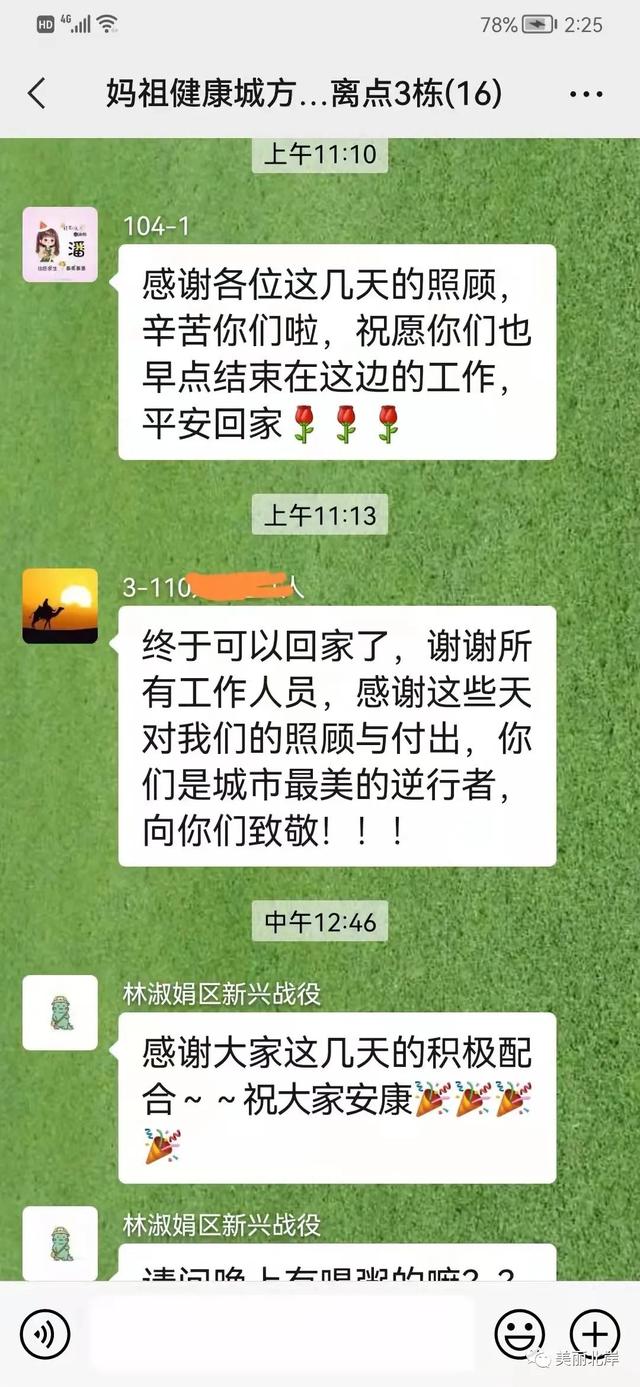Open the plus attachment menu
The width and height of the screenshot is (640, 1387).
coord(594,1334)
